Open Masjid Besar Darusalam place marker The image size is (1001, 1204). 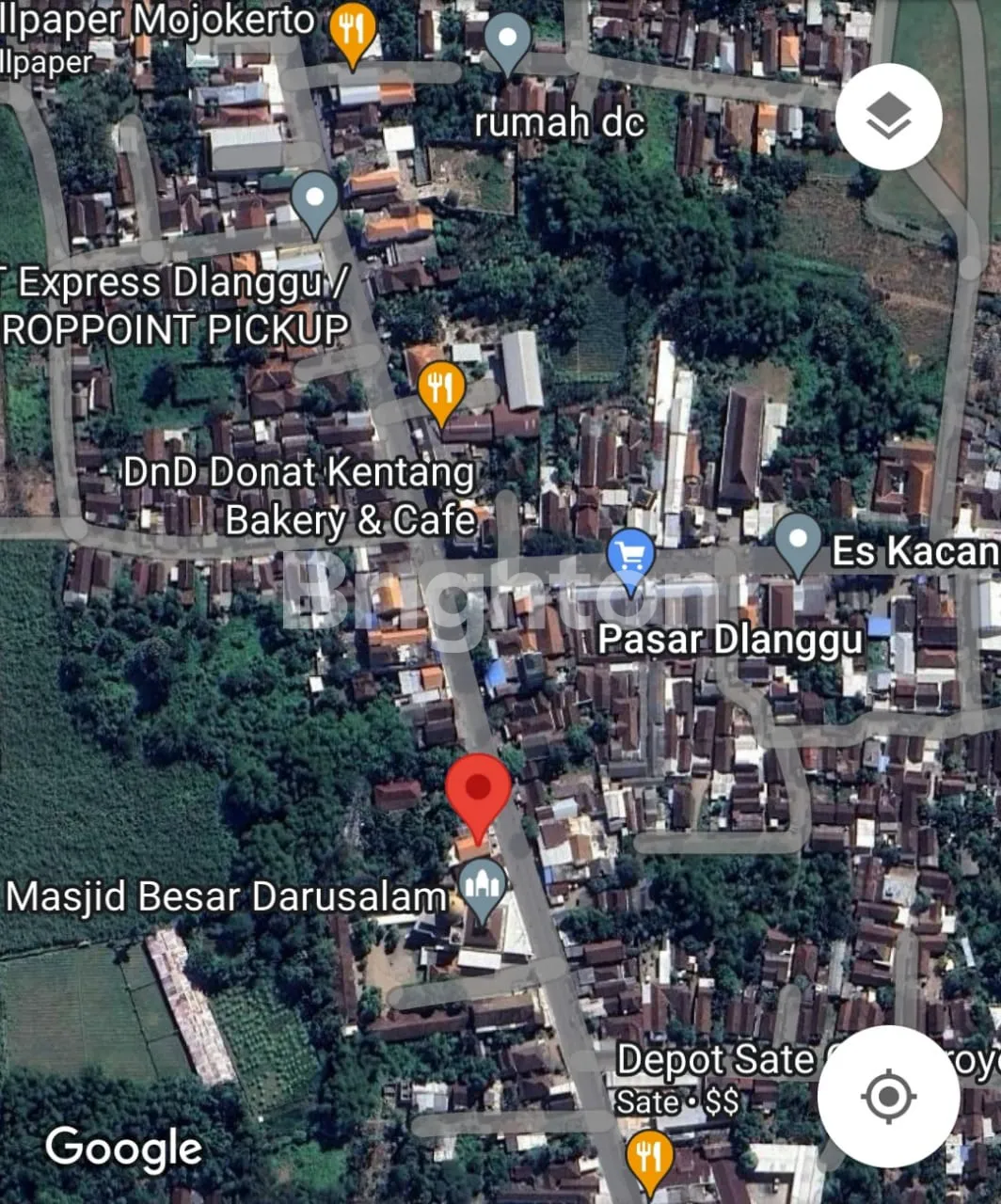pyautogui.click(x=483, y=889)
